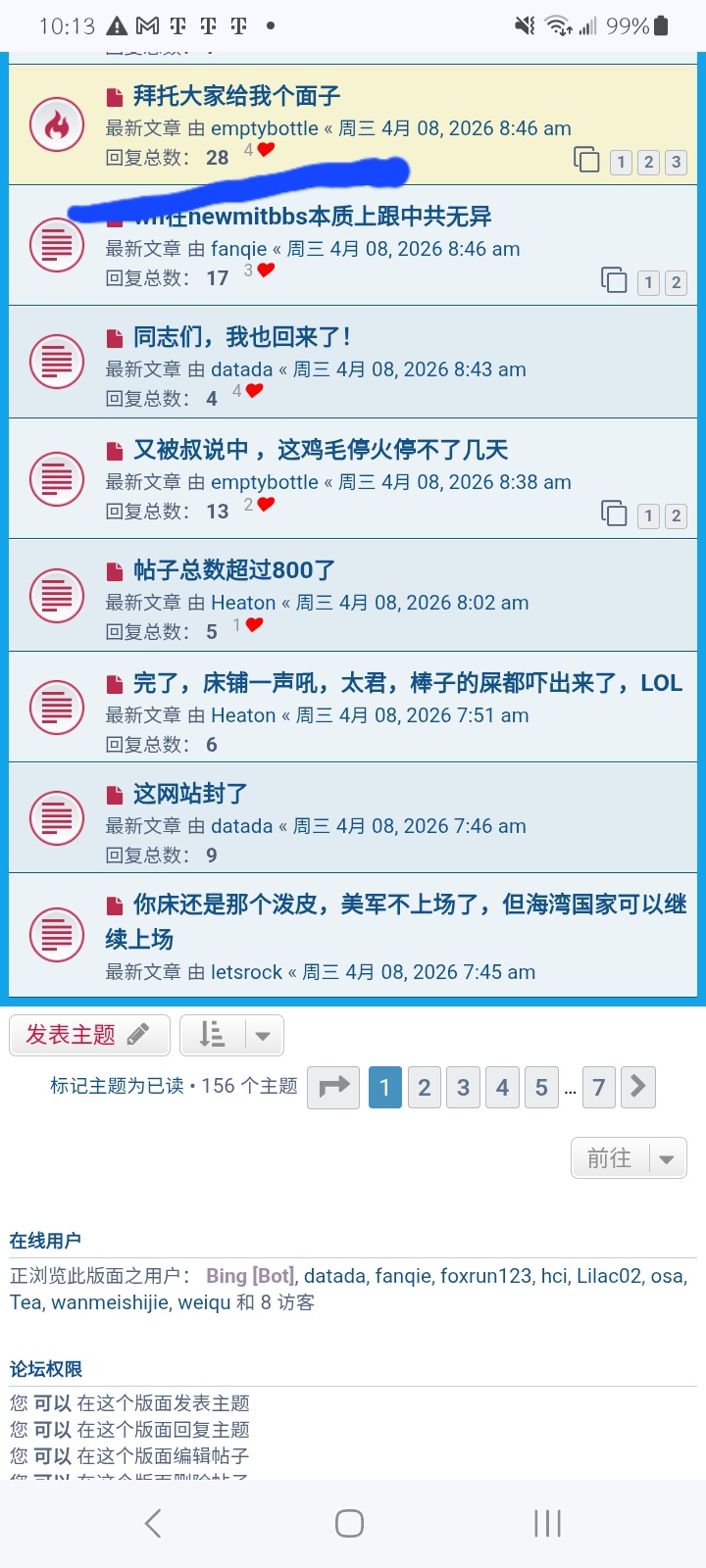View online user foxrun123's profile
The height and width of the screenshot is (1568, 706).
pyautogui.click(x=485, y=1276)
